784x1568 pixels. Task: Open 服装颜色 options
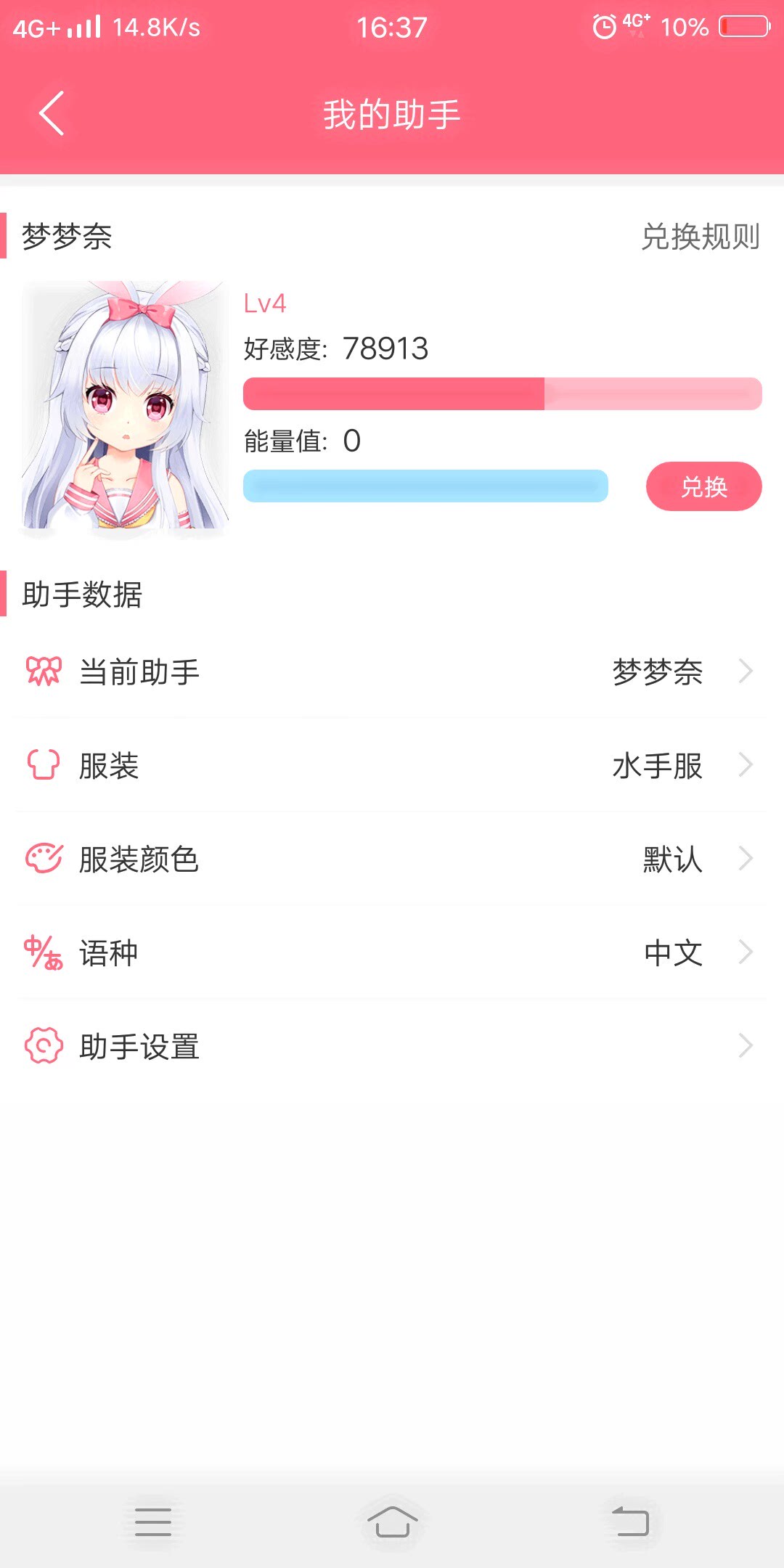tap(392, 859)
